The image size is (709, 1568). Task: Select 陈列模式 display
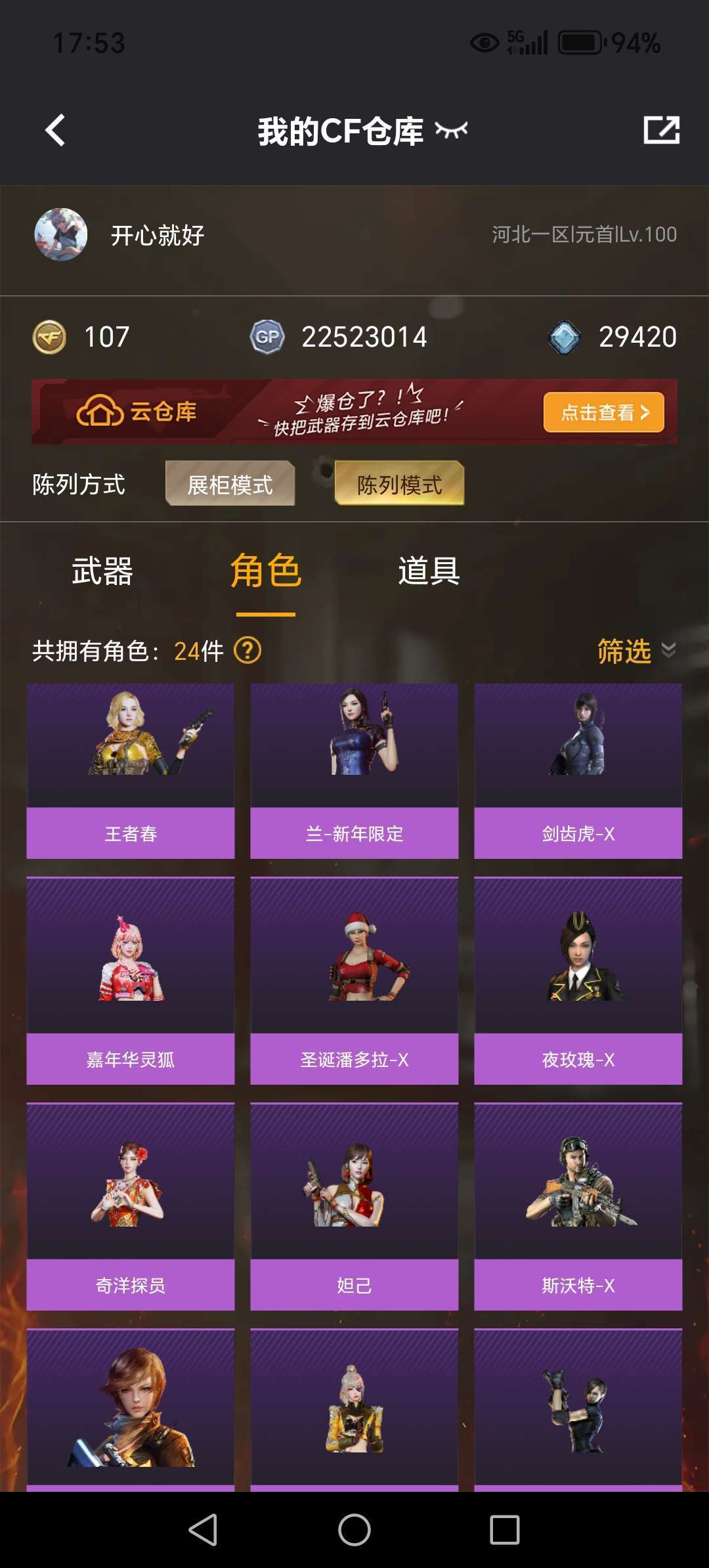[x=399, y=484]
